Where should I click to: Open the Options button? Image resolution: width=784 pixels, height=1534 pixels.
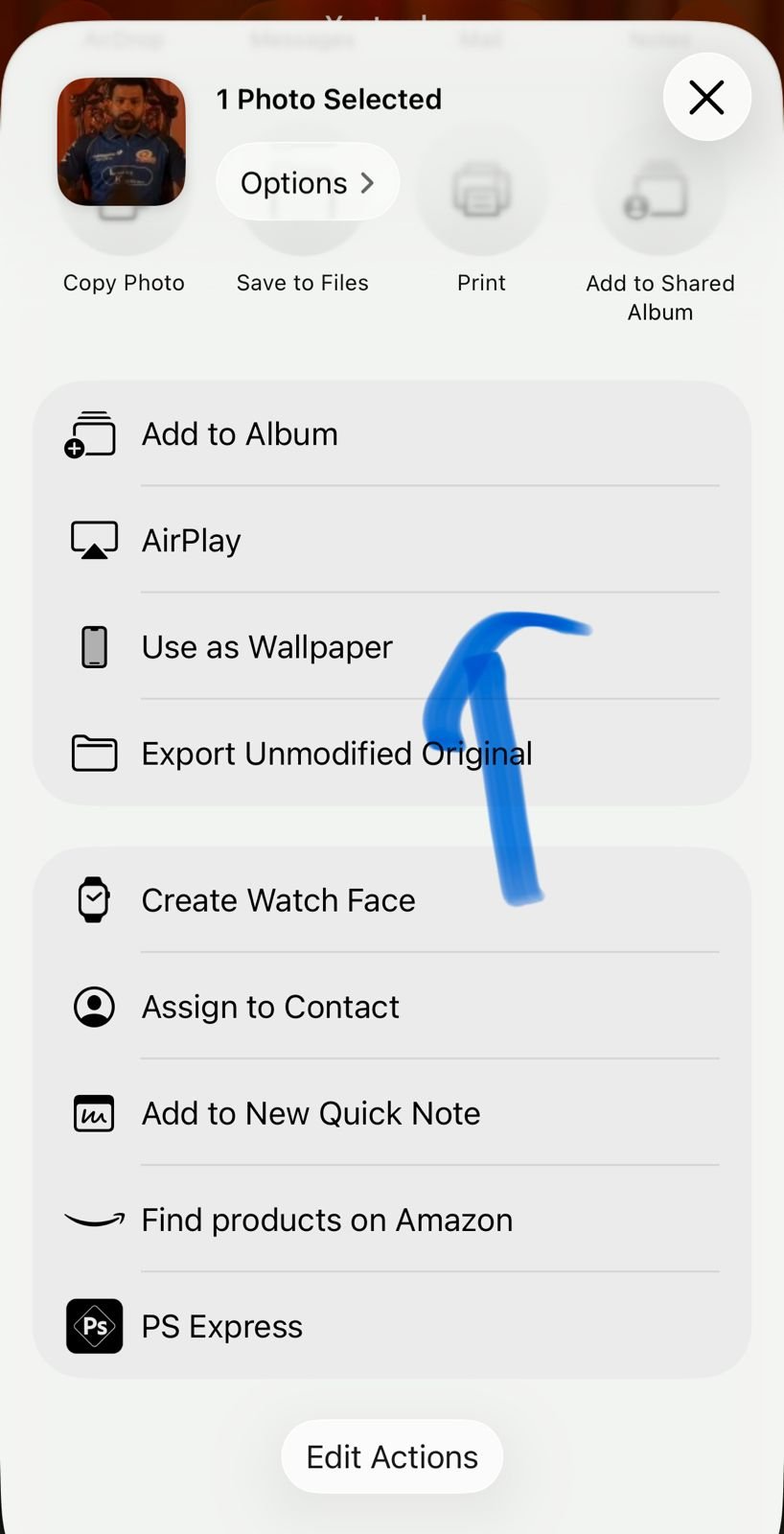pyautogui.click(x=307, y=182)
